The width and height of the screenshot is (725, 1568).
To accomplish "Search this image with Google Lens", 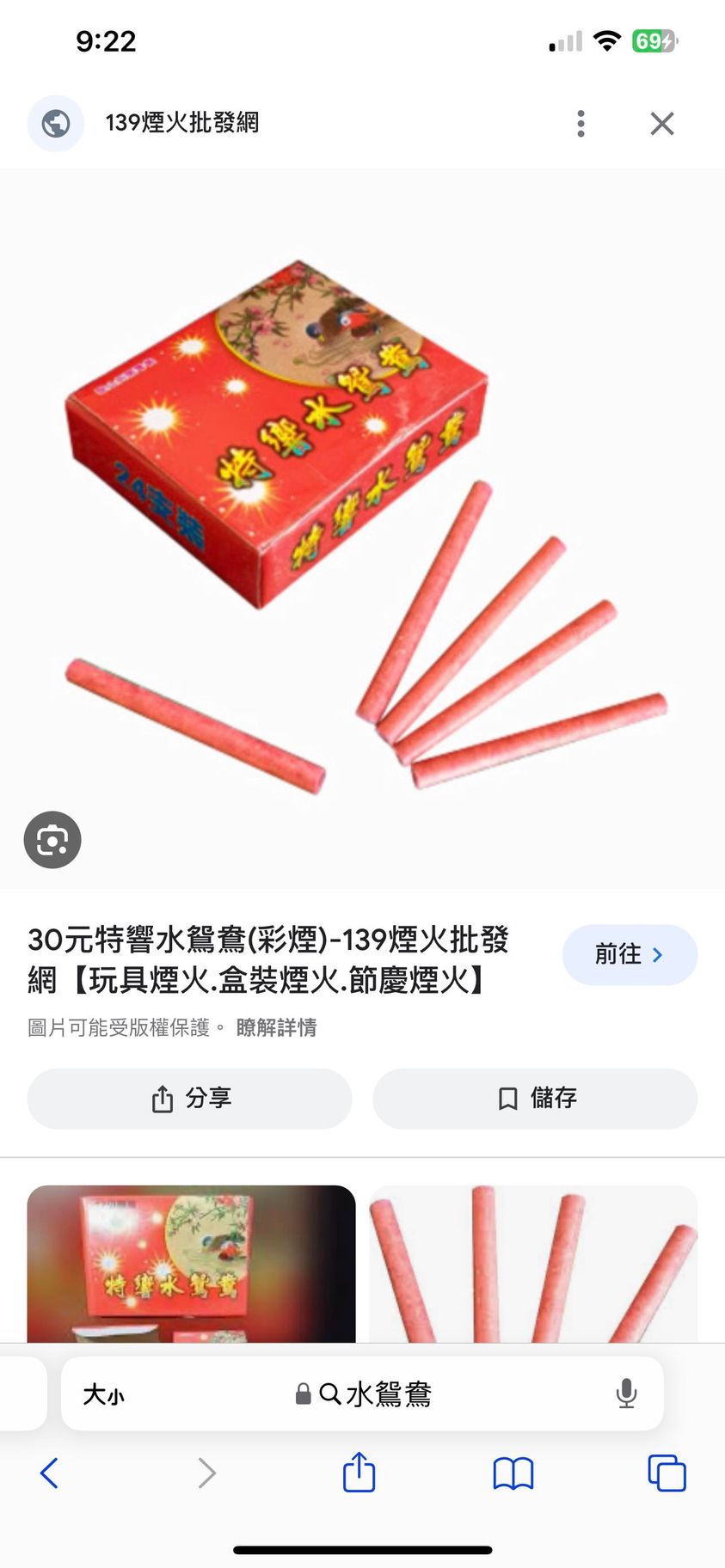I will [x=52, y=840].
